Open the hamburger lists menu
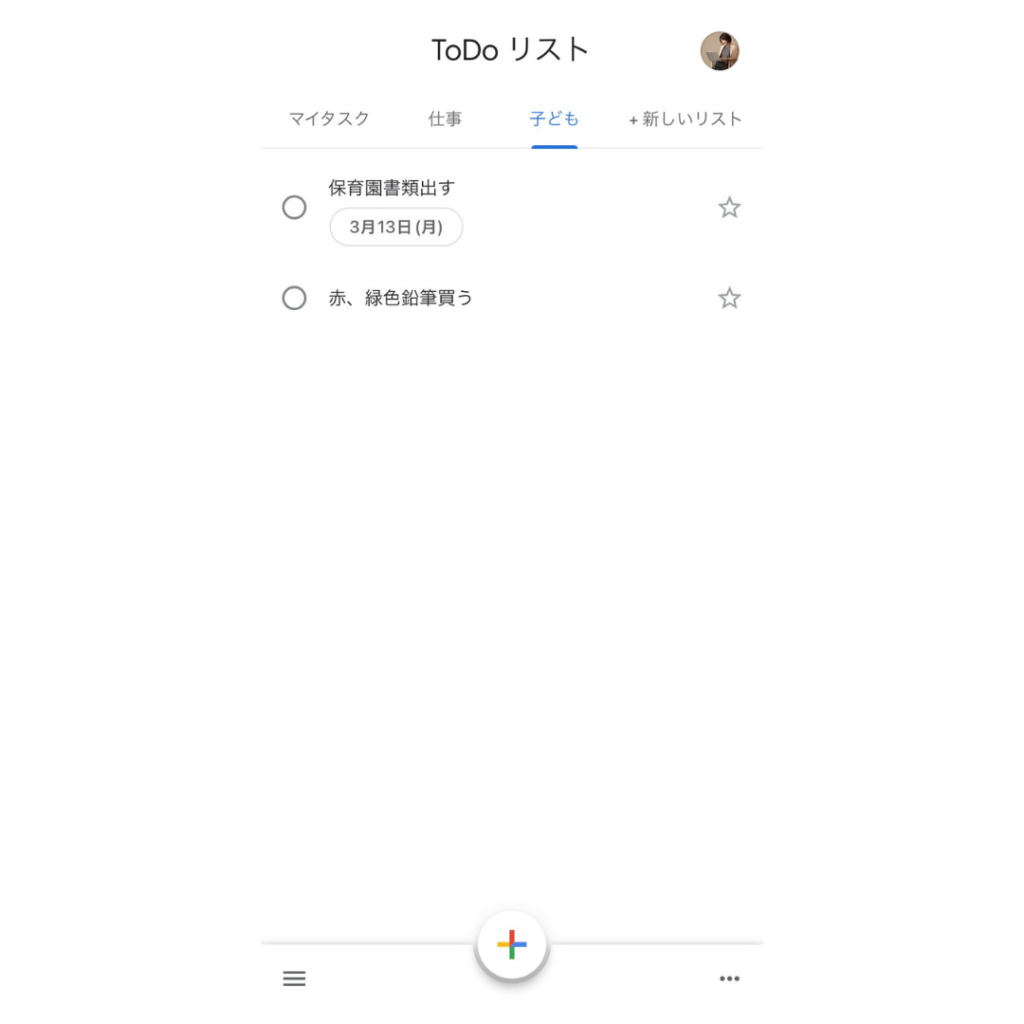 tap(294, 979)
